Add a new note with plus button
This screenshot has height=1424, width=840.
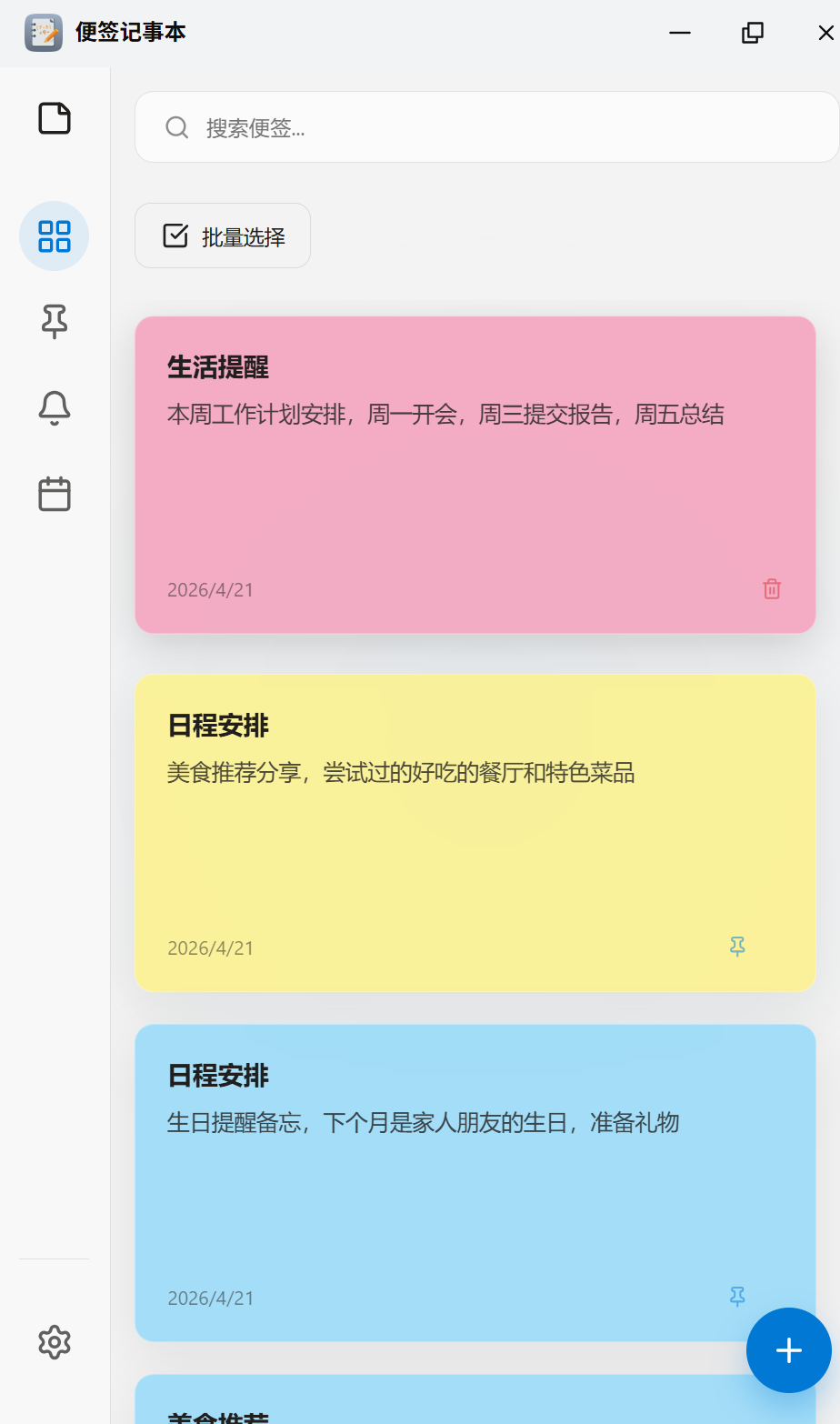pos(788,1350)
